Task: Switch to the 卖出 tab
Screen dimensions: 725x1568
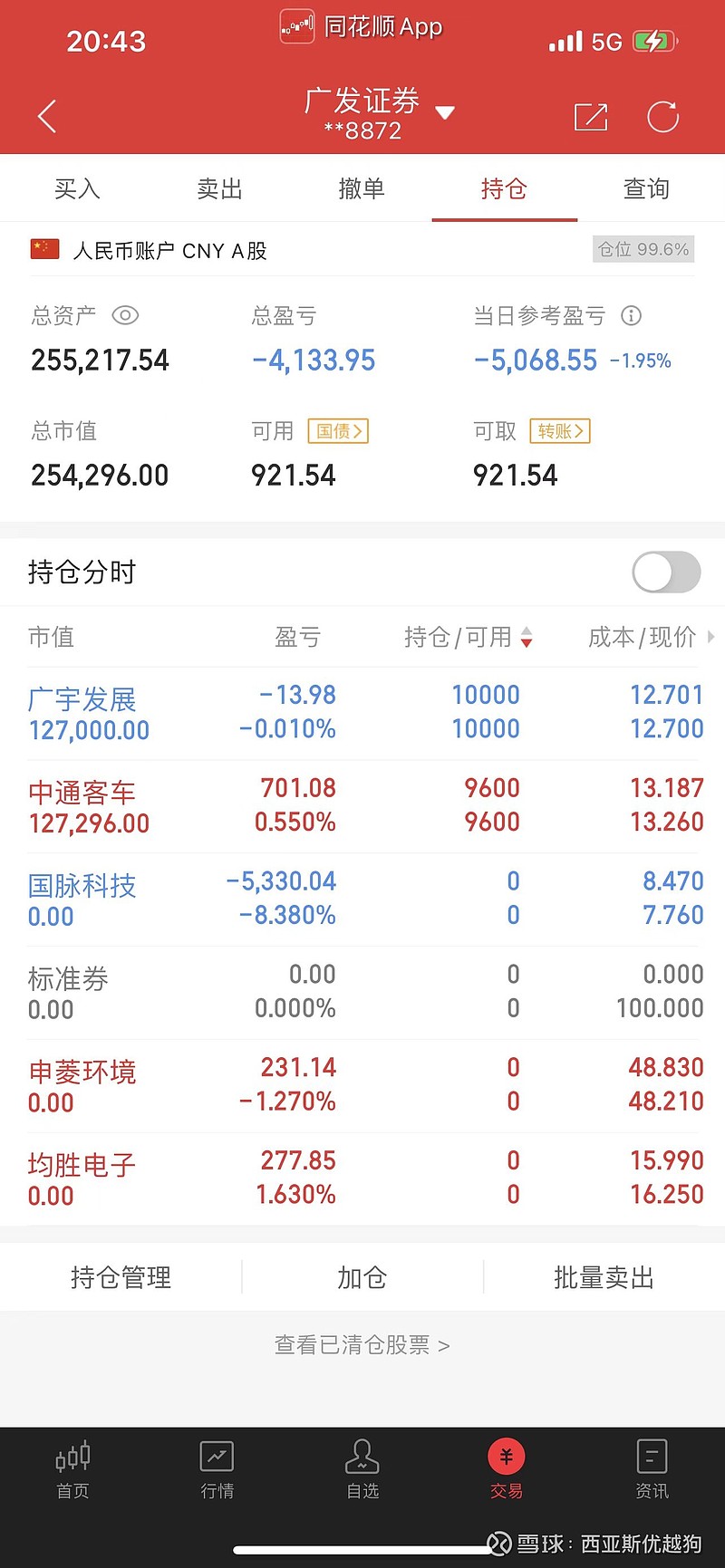Action: coord(219,188)
